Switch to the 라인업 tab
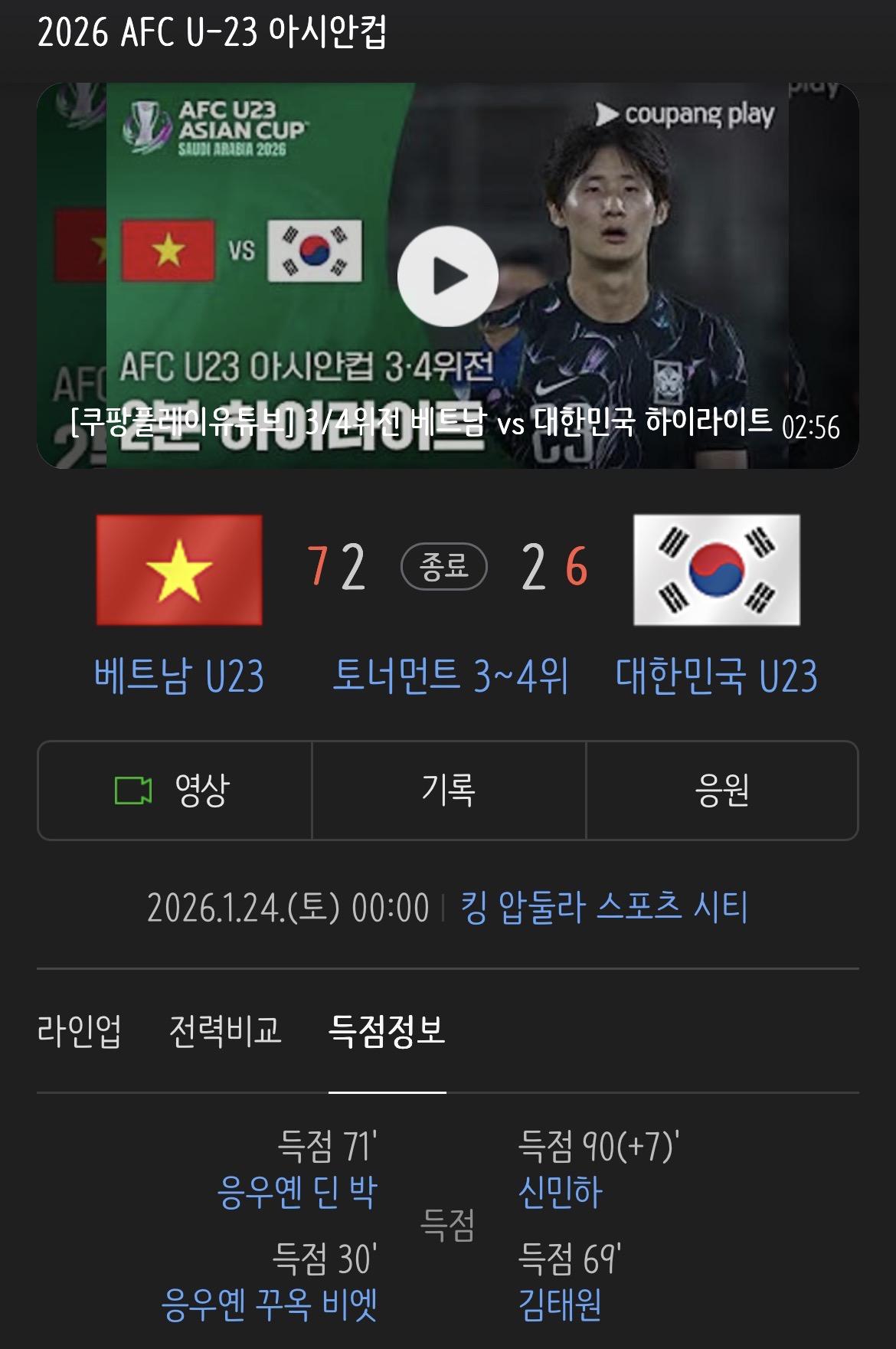Viewport: 896px width, 1349px height. [x=79, y=1031]
